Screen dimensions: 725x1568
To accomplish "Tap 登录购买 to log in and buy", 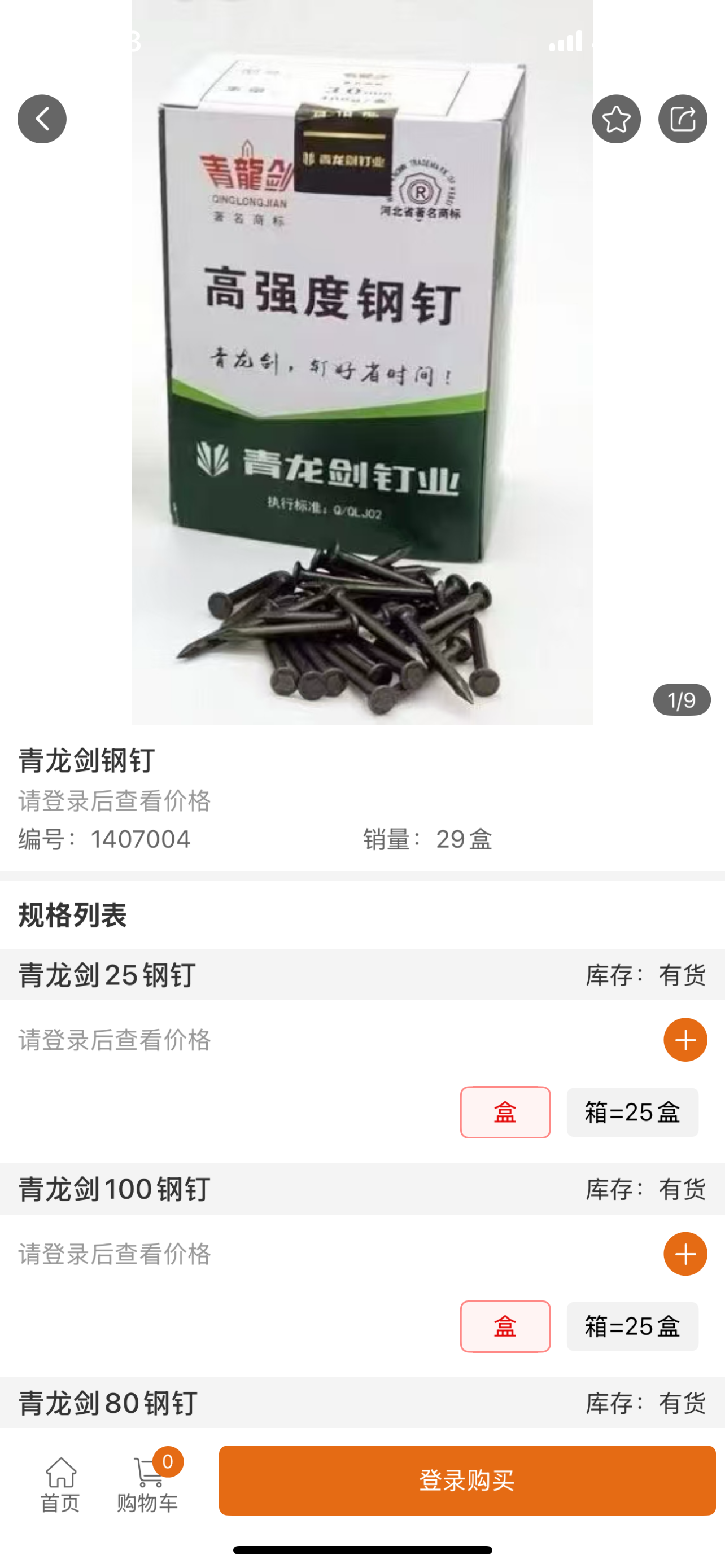I will 467,1481.
